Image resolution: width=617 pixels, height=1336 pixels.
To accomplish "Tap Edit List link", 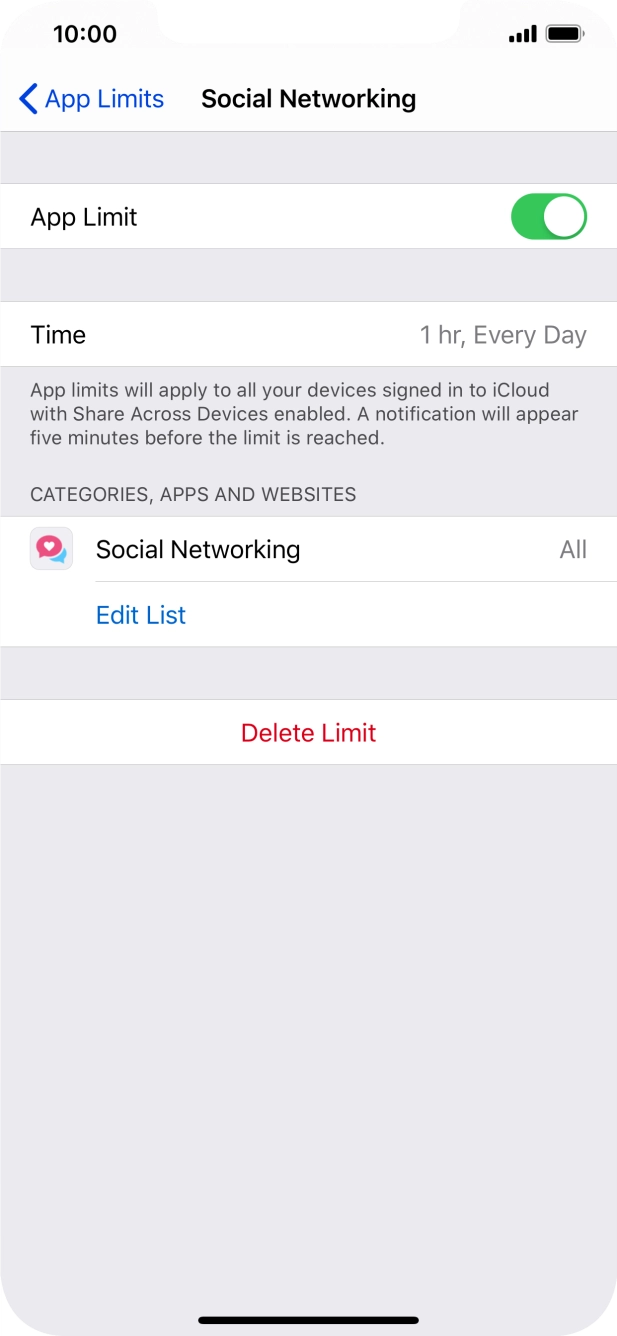I will (141, 615).
